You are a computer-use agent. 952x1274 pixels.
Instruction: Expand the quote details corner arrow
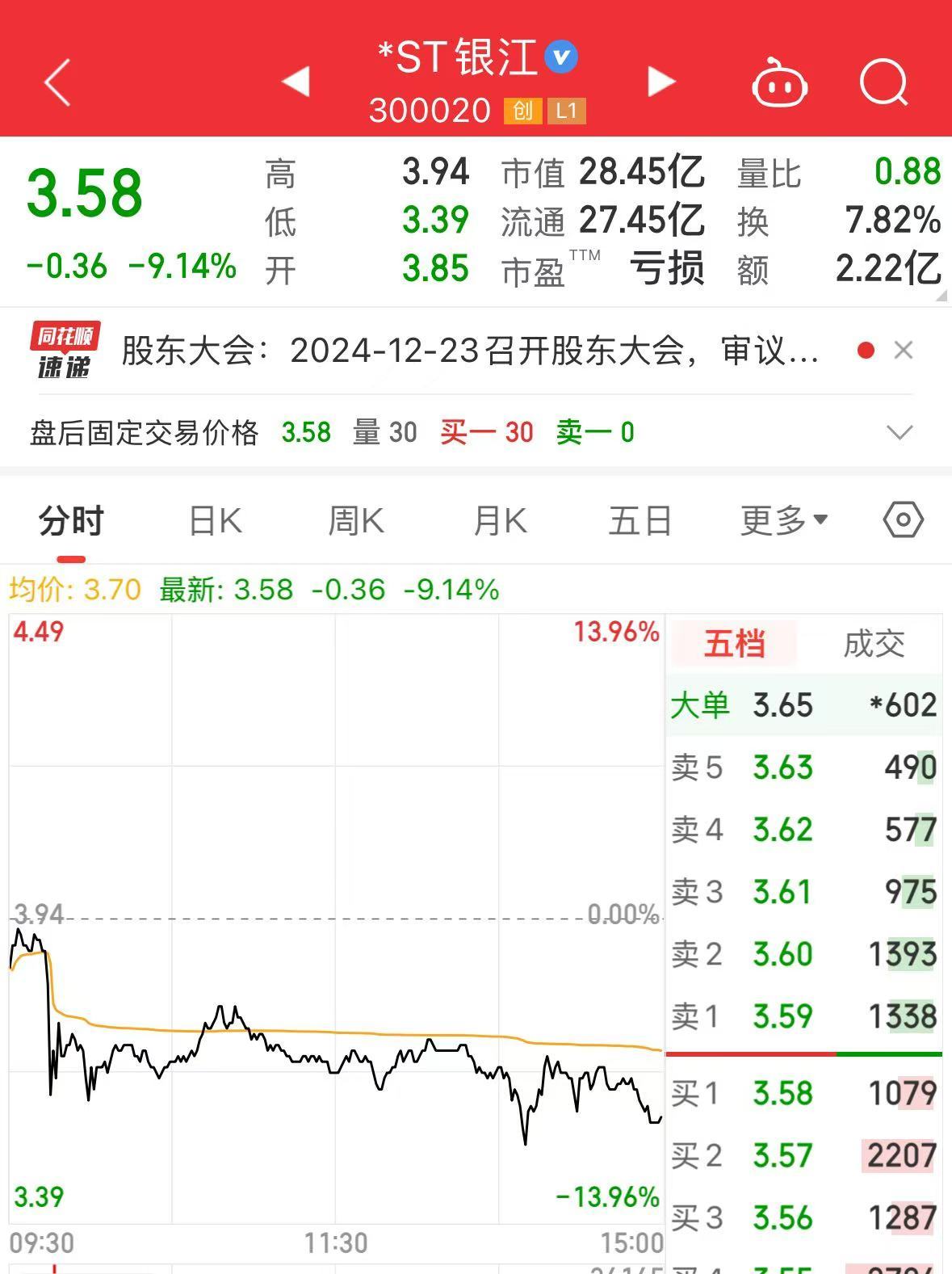[942, 296]
